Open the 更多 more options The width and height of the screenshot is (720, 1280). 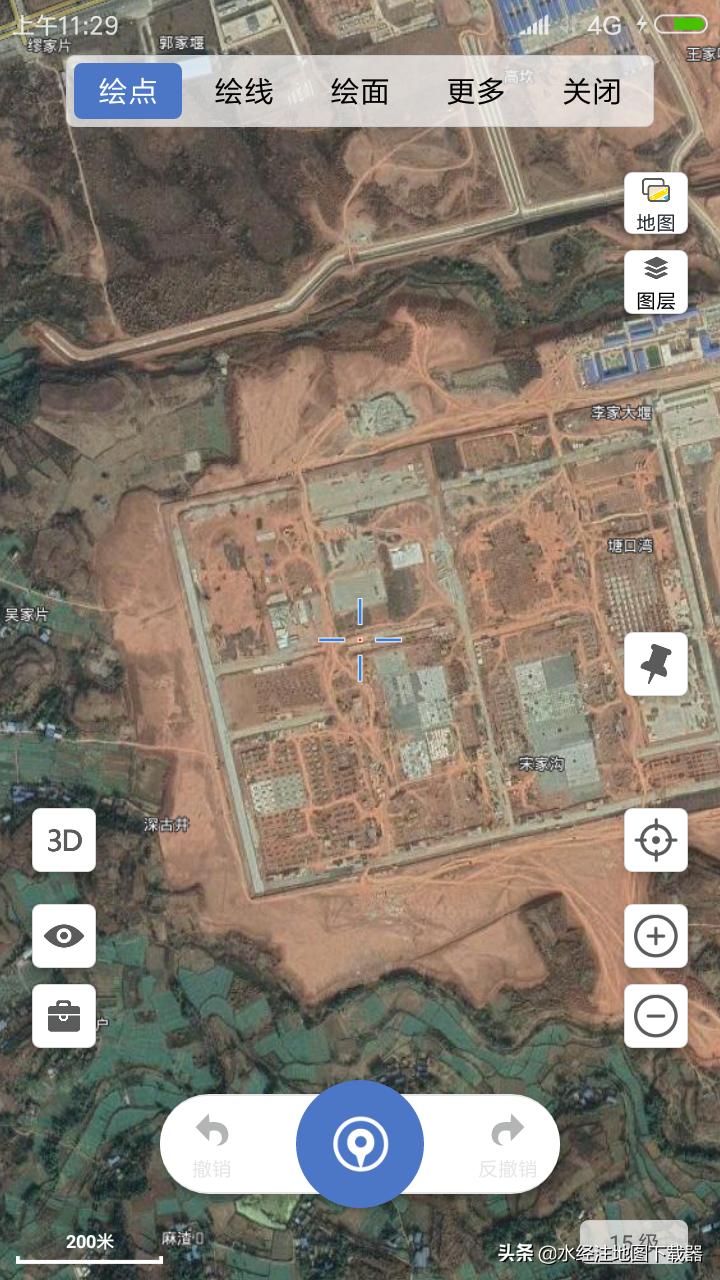pyautogui.click(x=476, y=91)
